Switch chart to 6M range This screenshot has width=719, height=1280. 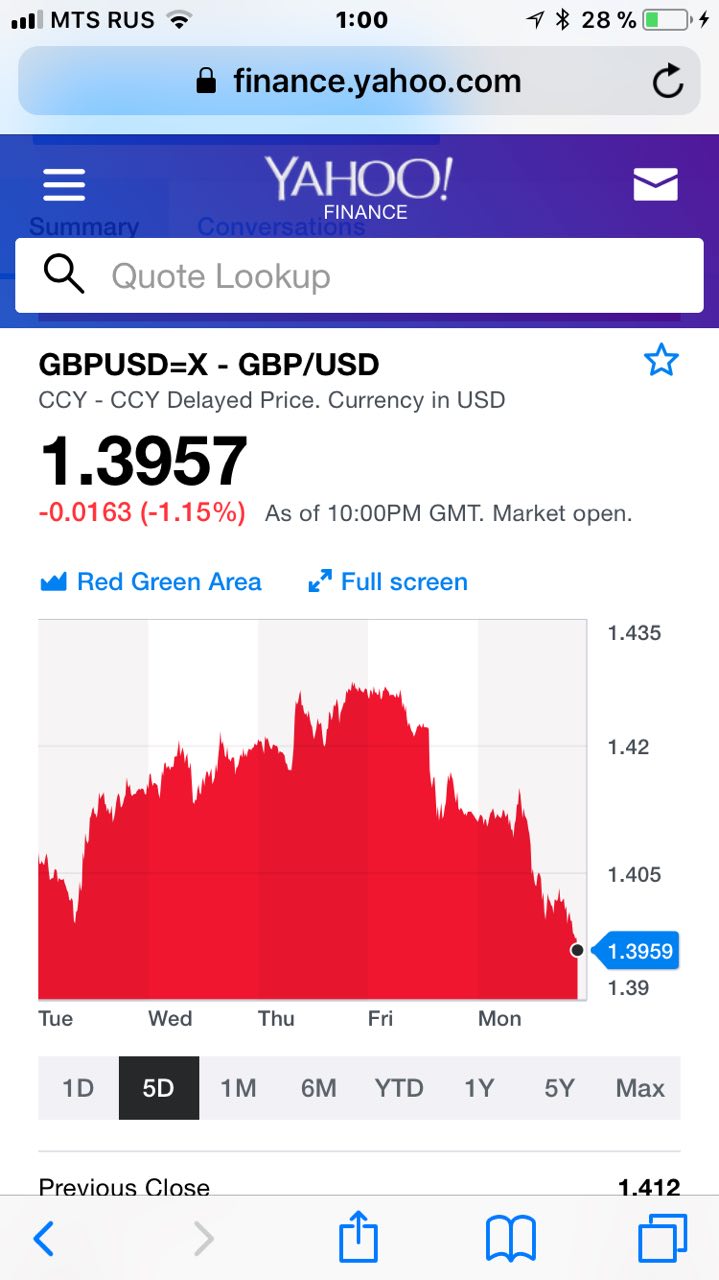pos(318,1088)
